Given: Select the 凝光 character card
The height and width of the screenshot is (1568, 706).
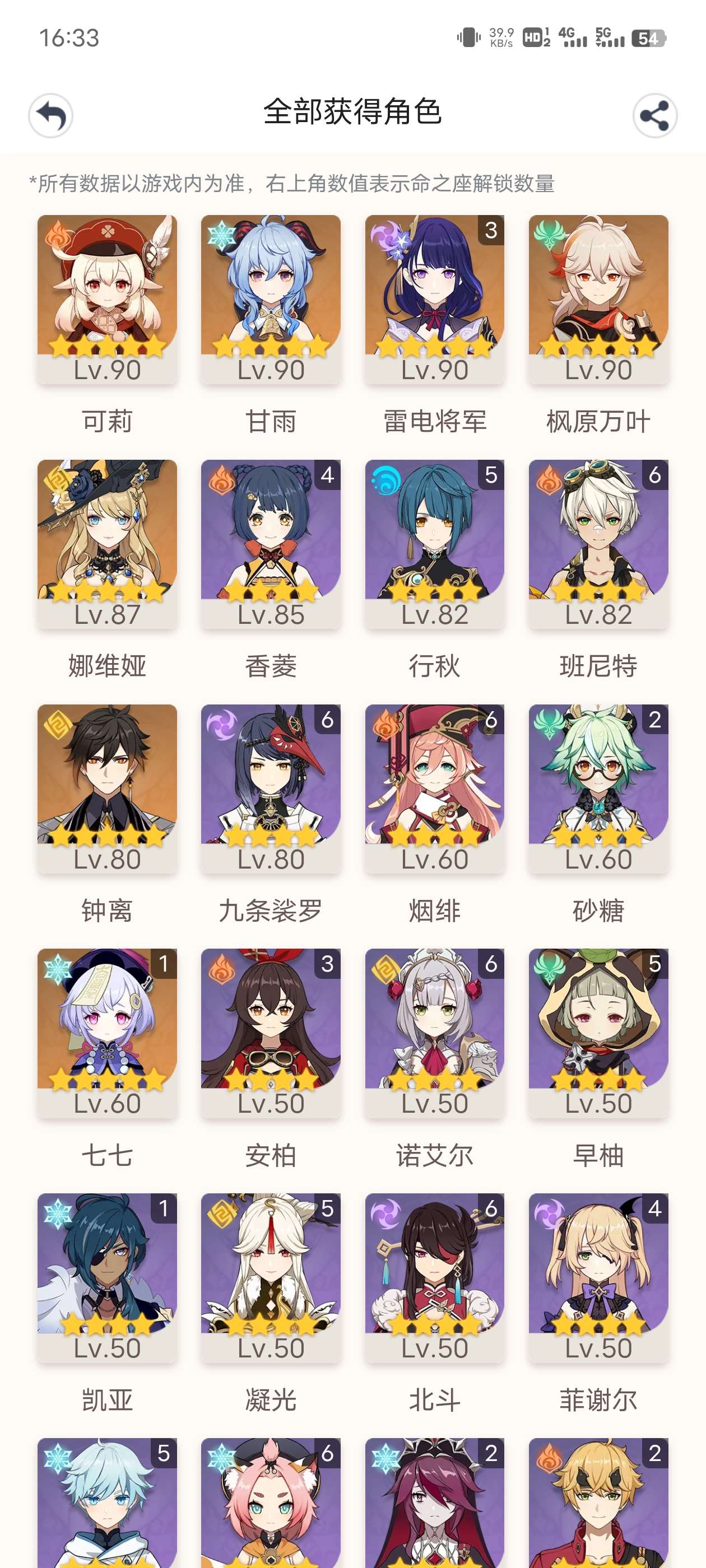Looking at the screenshot, I should (271, 1277).
